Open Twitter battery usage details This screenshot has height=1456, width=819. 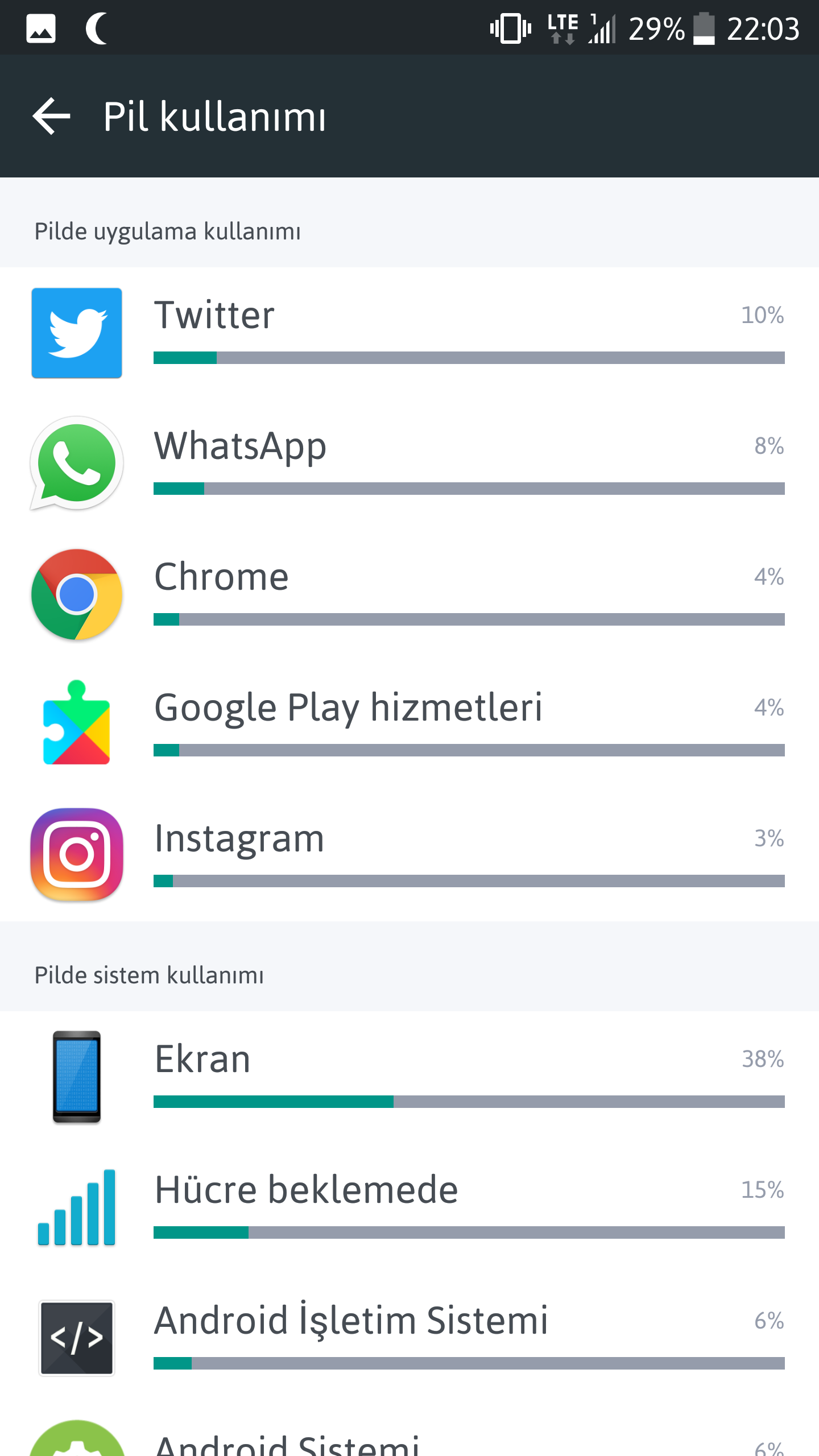[409, 332]
